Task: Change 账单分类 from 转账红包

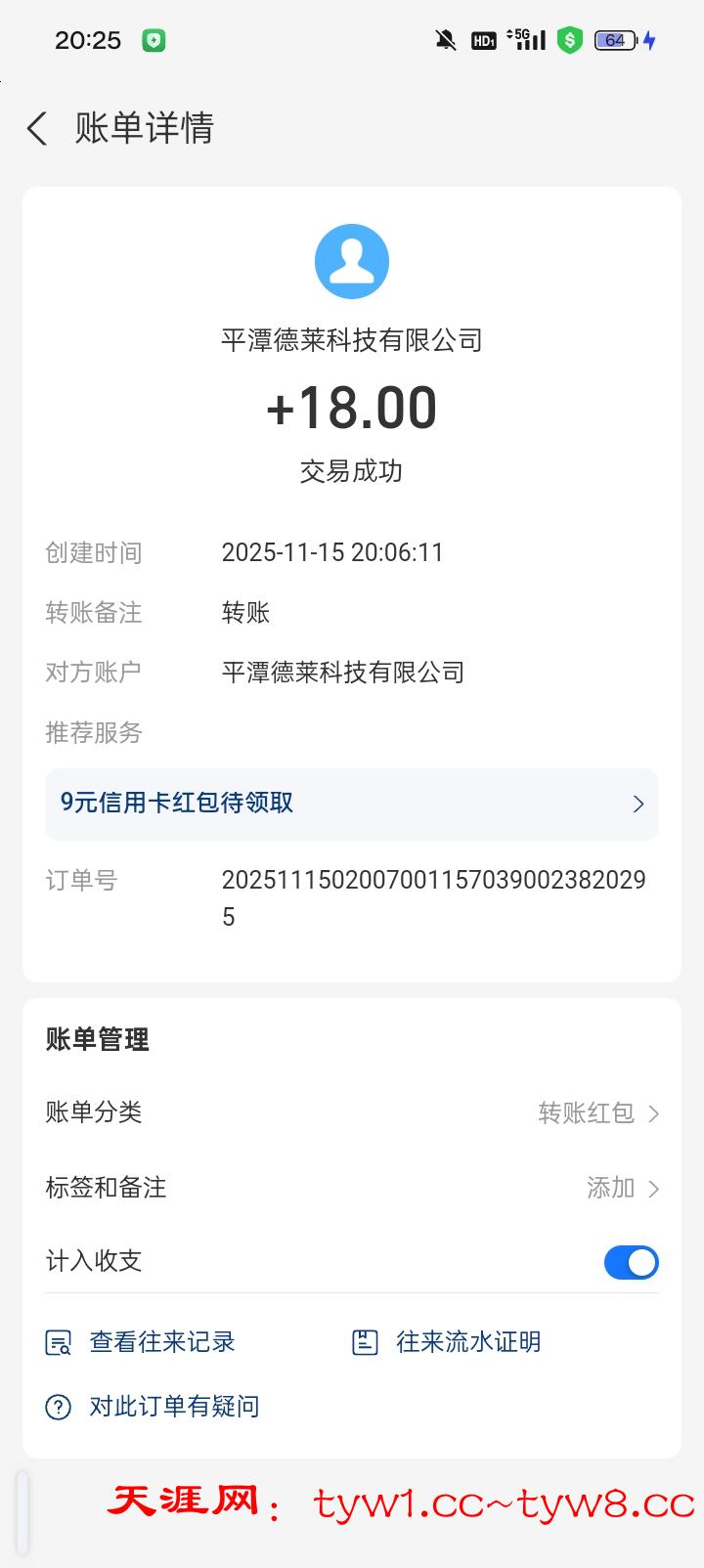Action: click(598, 1112)
